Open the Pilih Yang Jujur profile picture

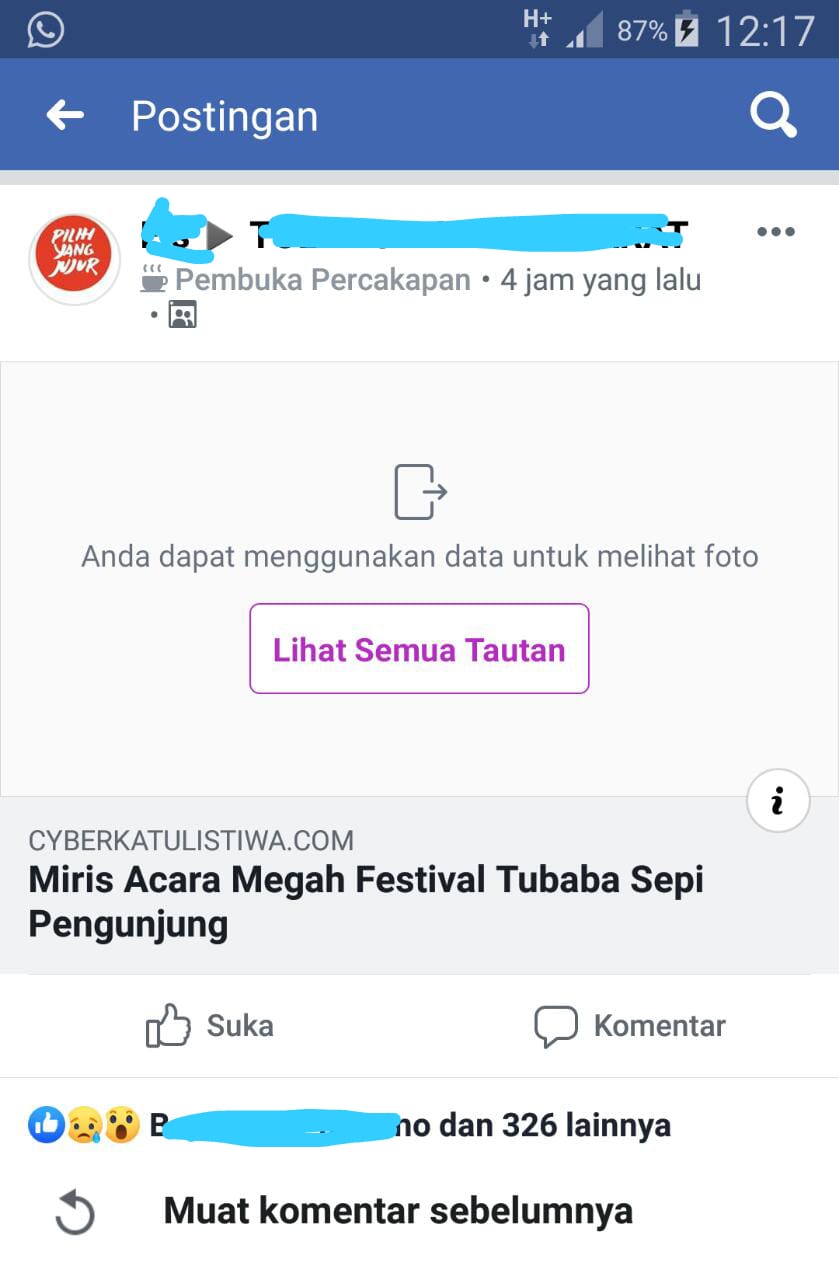coord(73,258)
